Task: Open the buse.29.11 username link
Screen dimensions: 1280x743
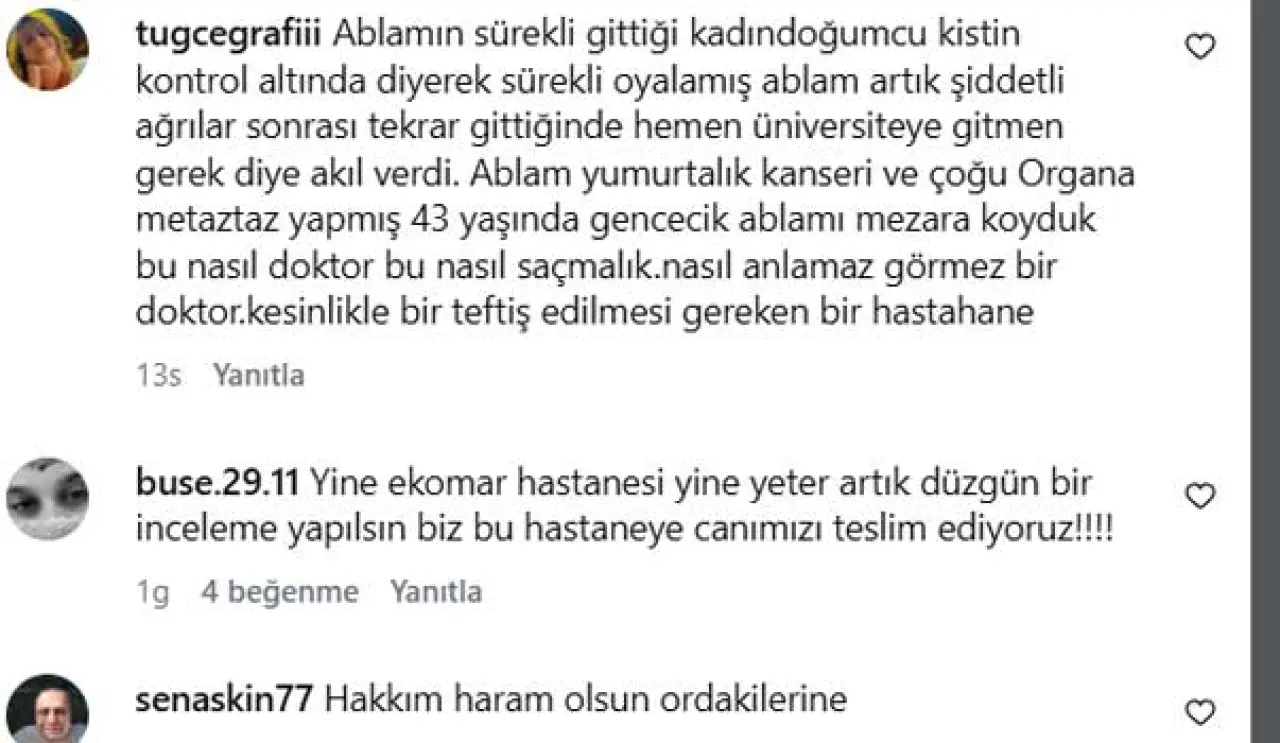Action: (217, 483)
